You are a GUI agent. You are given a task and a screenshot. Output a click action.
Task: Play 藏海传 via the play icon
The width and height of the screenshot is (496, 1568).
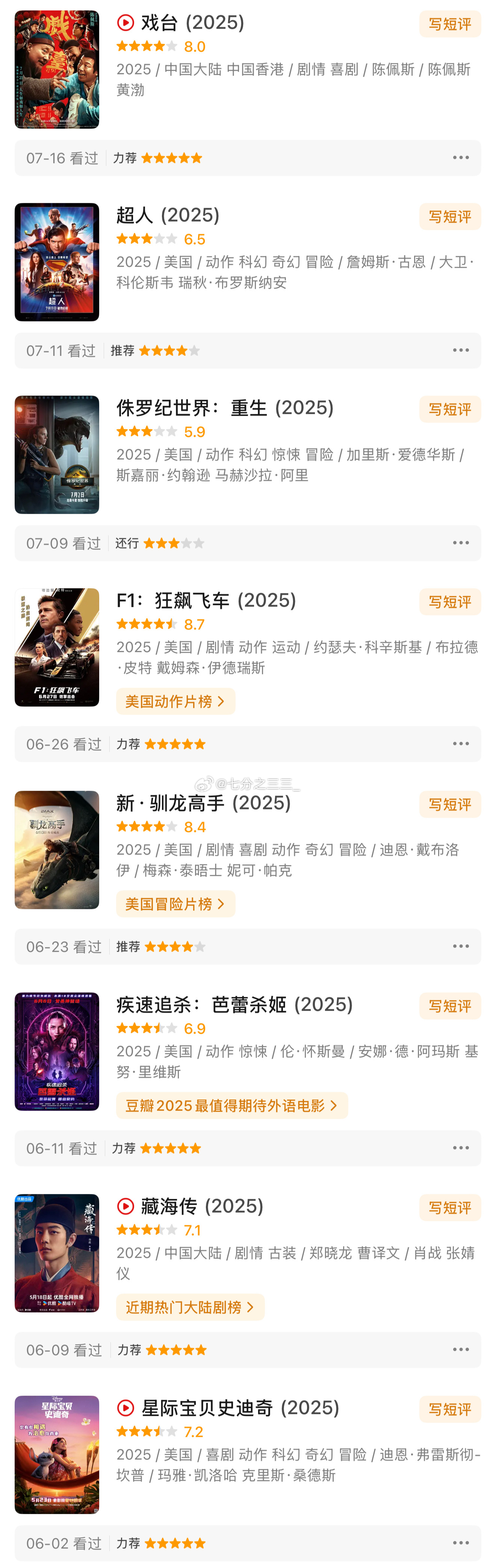tap(126, 1206)
